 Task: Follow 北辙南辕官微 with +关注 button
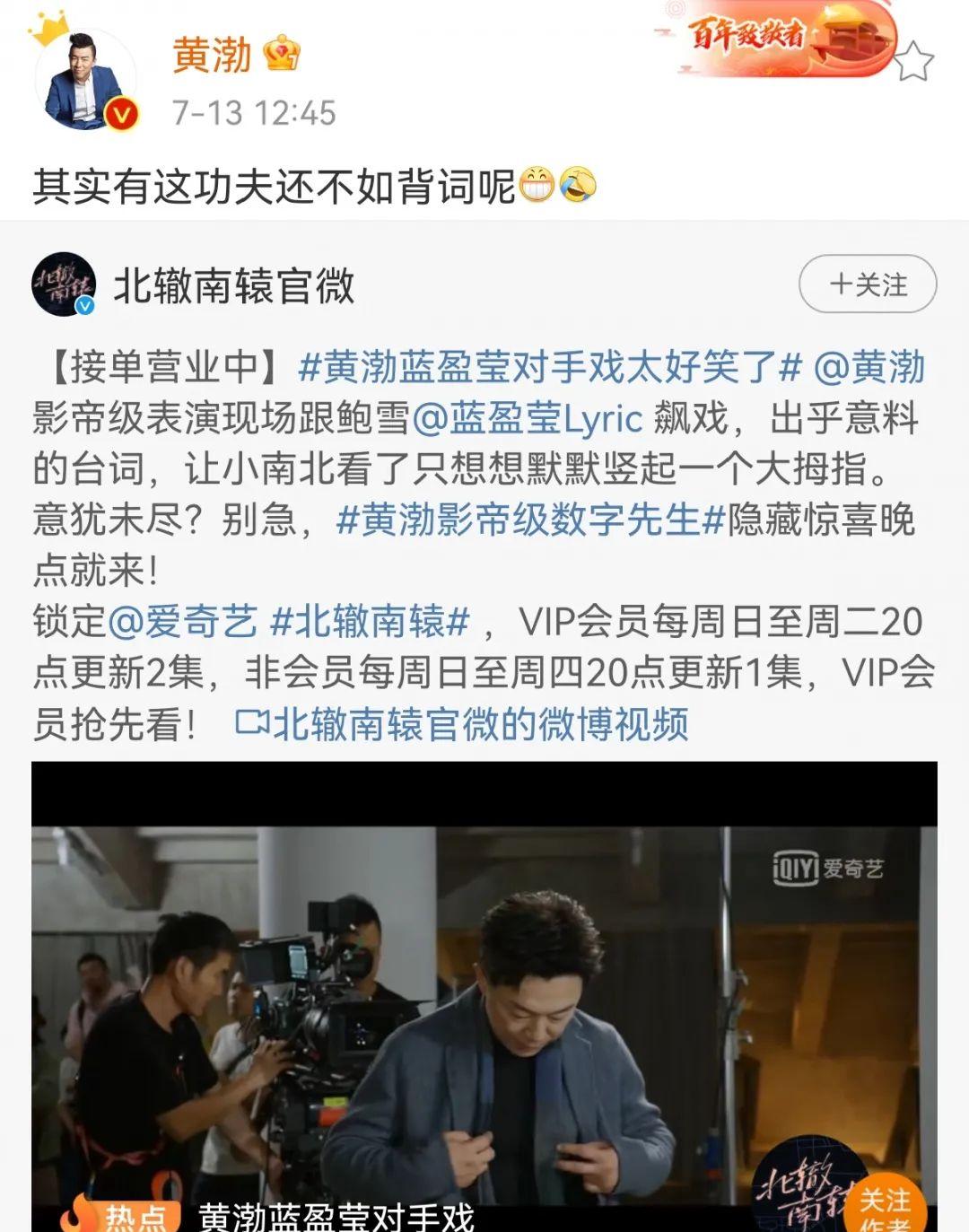click(867, 284)
